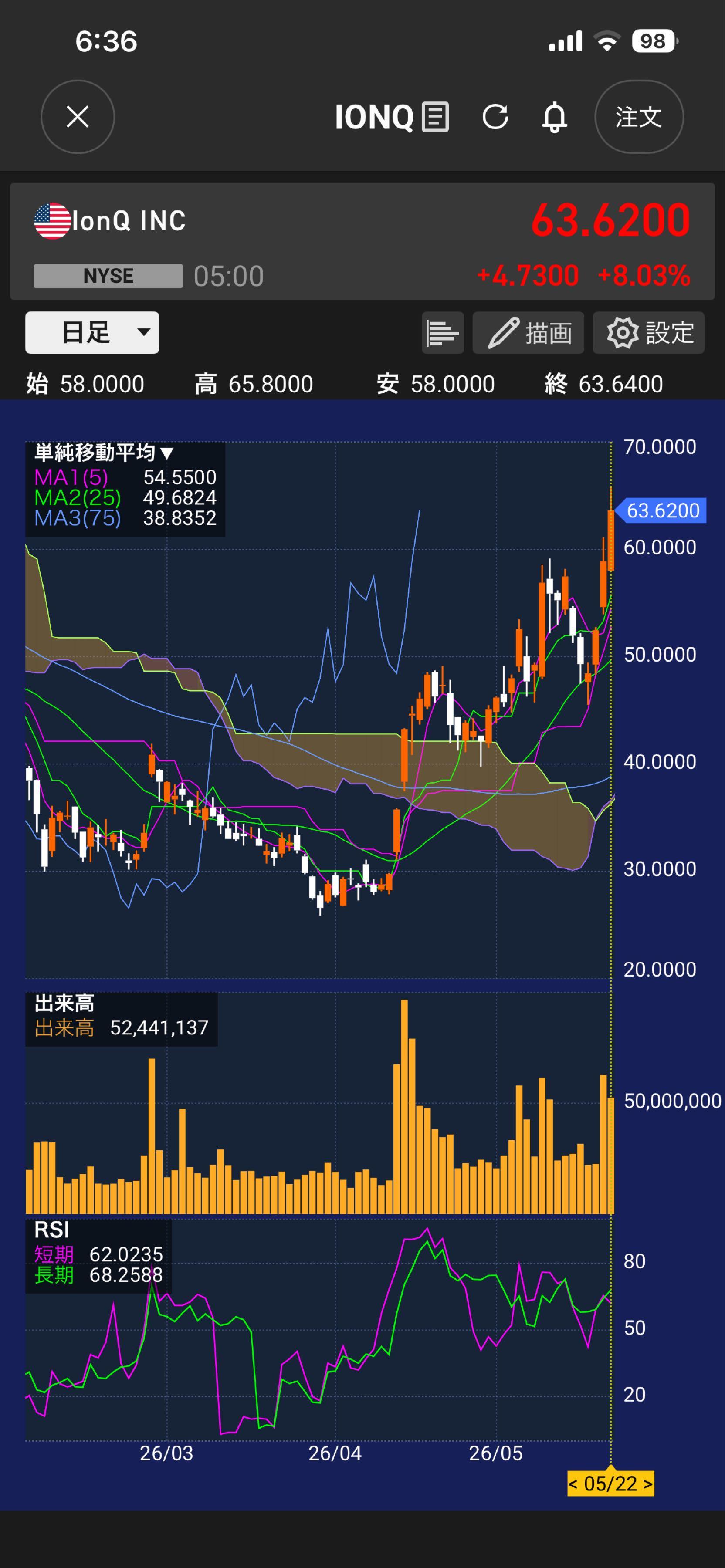Screen dimensions: 725x1568
Task: Toggle the price-volume bars icon
Action: 443,332
